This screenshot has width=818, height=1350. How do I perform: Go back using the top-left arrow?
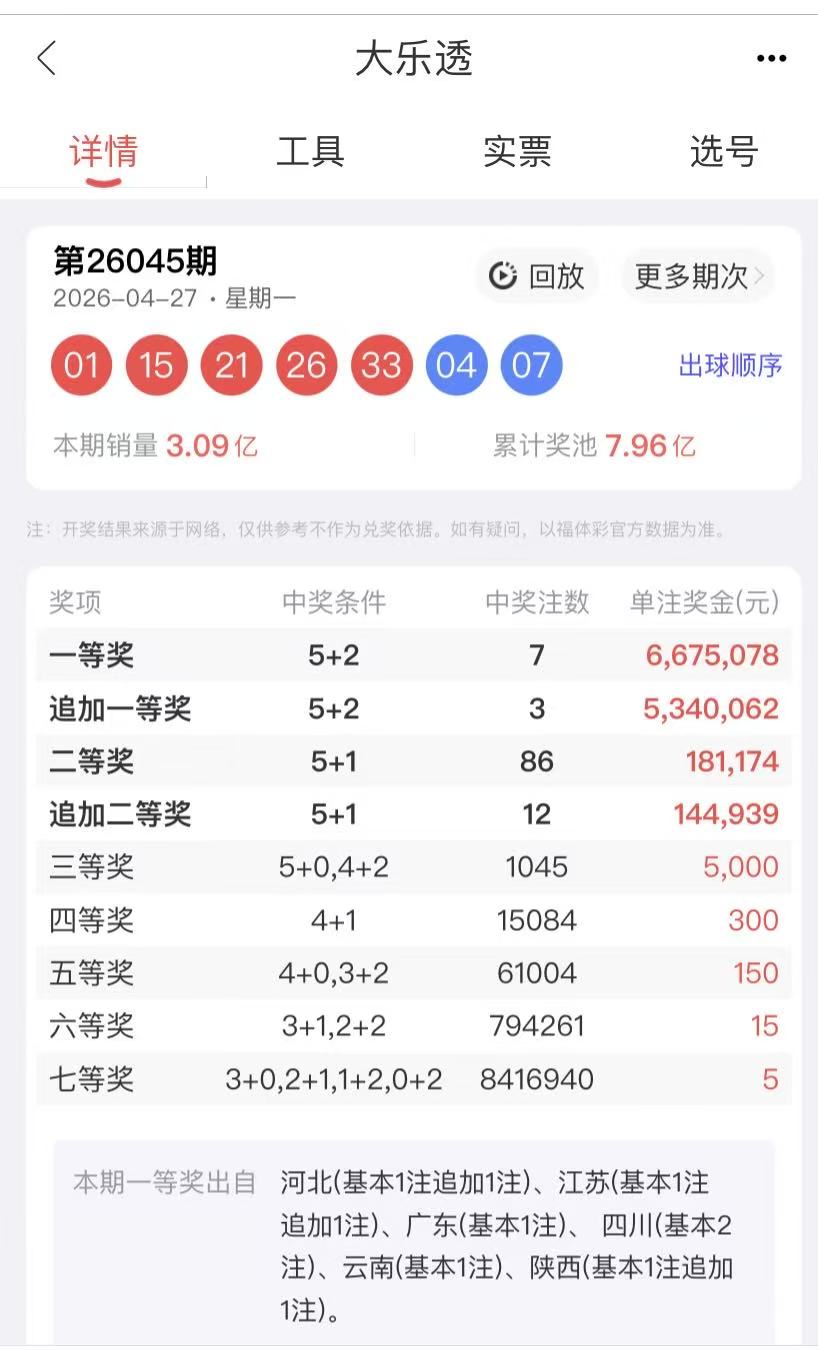(x=46, y=59)
